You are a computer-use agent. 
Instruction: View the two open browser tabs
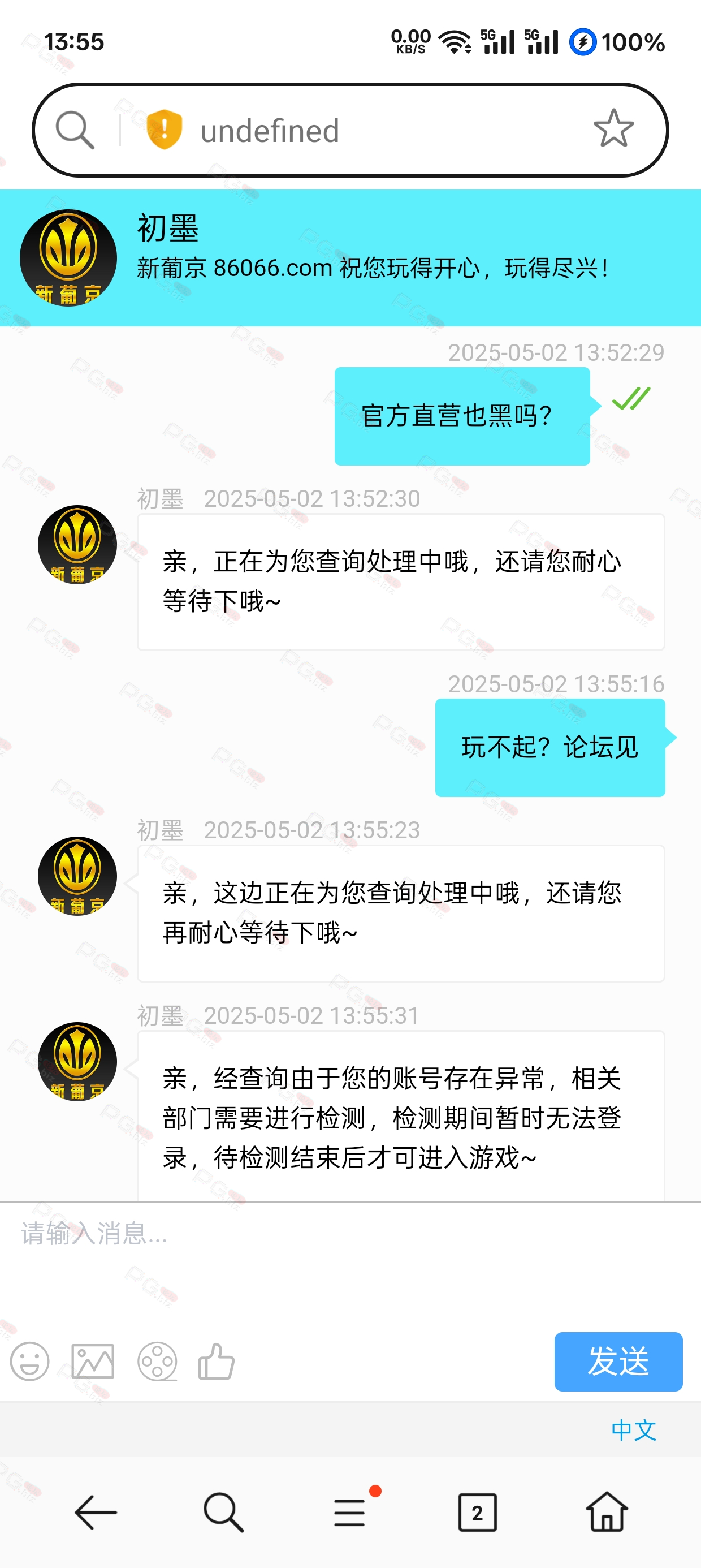[x=477, y=1512]
